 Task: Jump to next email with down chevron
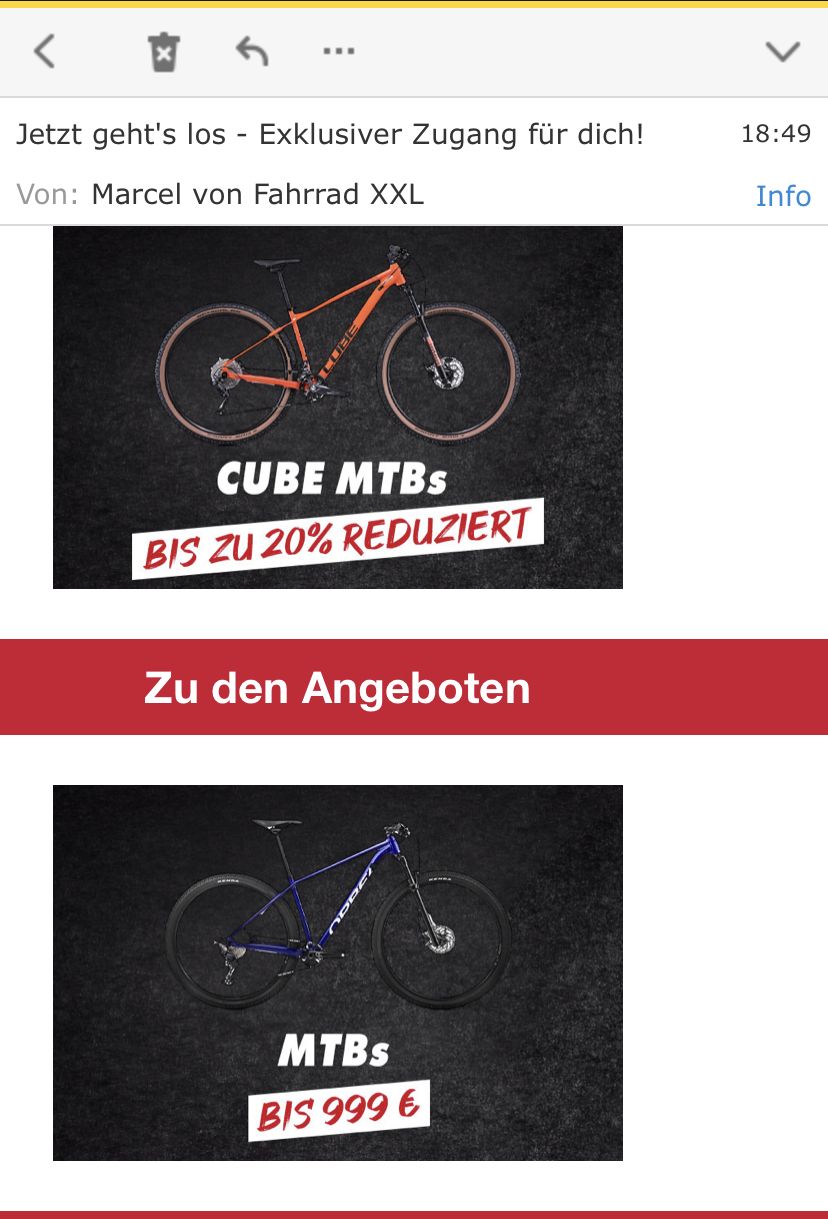tap(782, 51)
